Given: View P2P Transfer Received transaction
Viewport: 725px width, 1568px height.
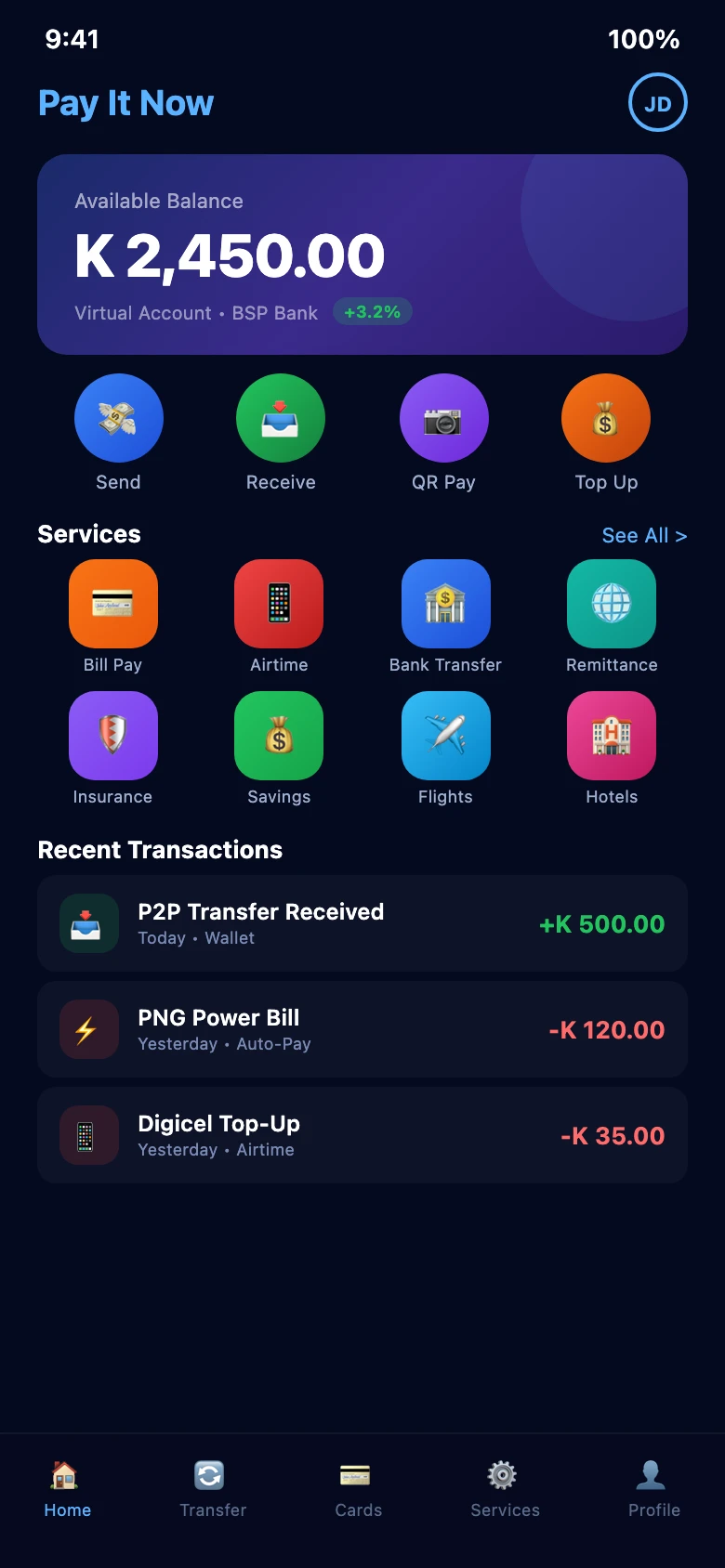Looking at the screenshot, I should [x=362, y=924].
